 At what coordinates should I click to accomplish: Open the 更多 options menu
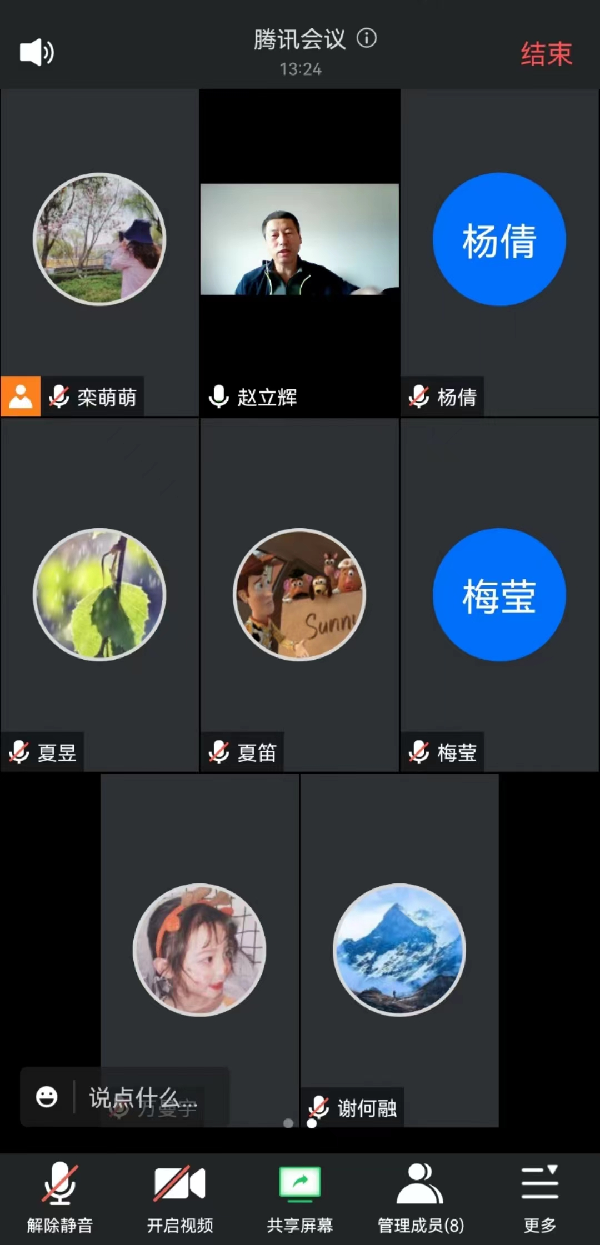point(540,1197)
